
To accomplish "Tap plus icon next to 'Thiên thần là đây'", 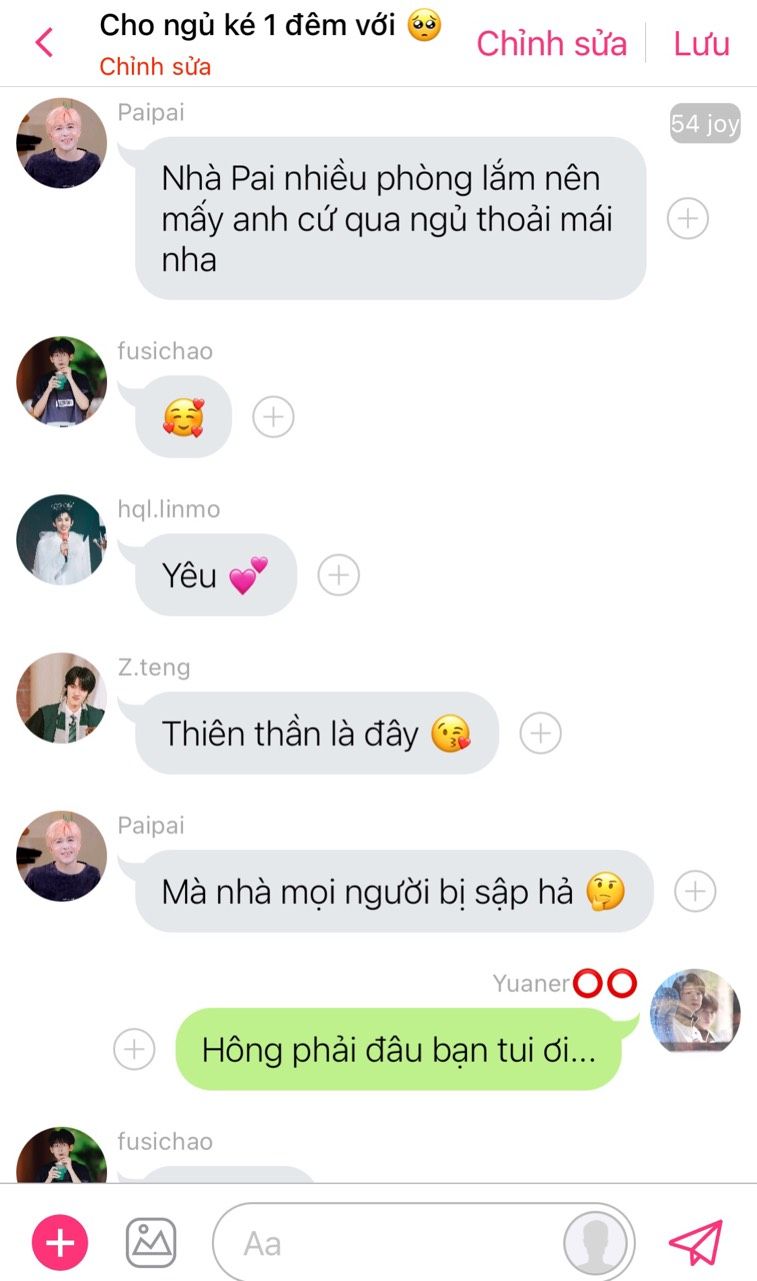I will [x=541, y=733].
